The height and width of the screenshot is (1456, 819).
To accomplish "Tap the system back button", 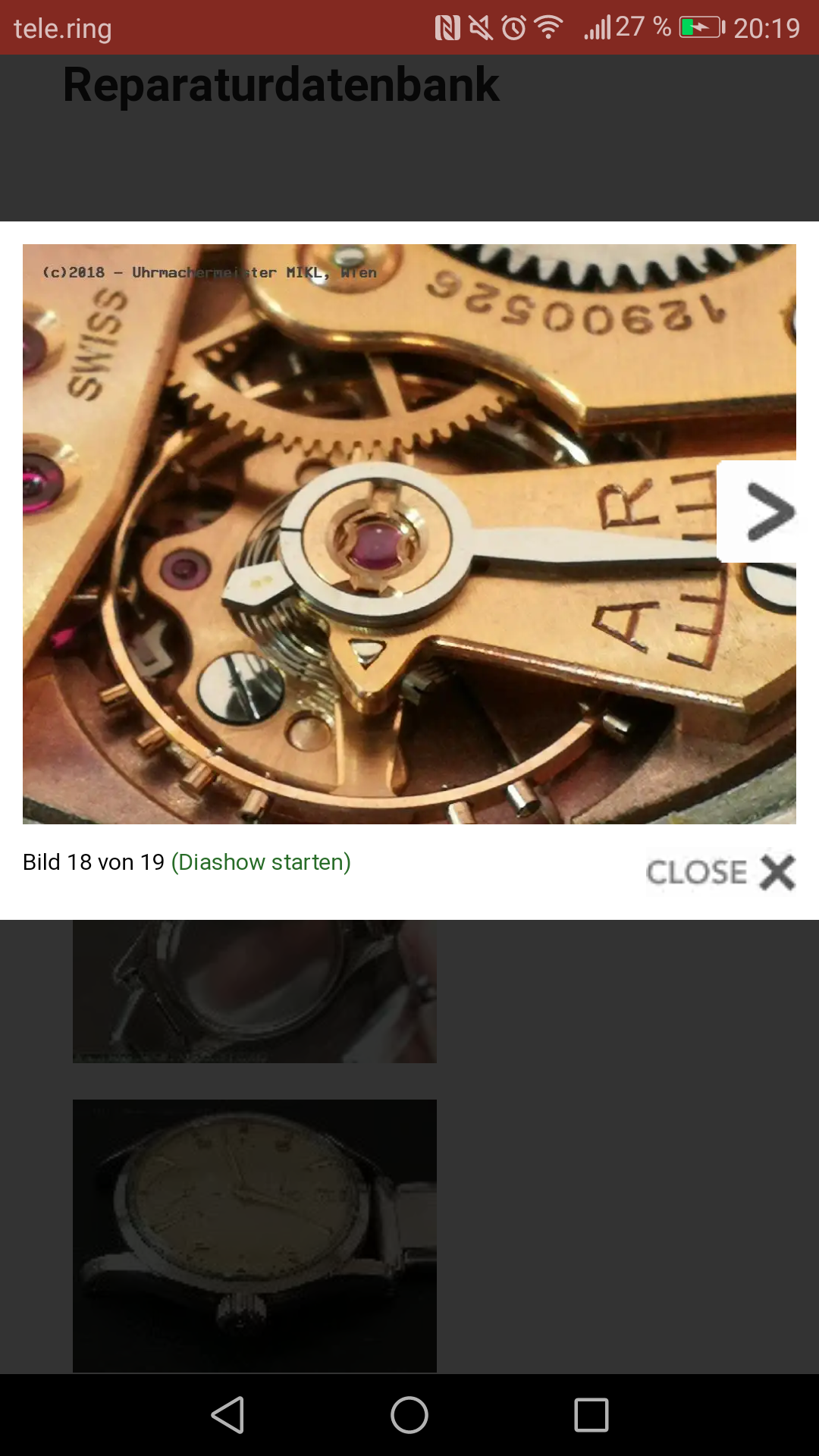I will (227, 1415).
